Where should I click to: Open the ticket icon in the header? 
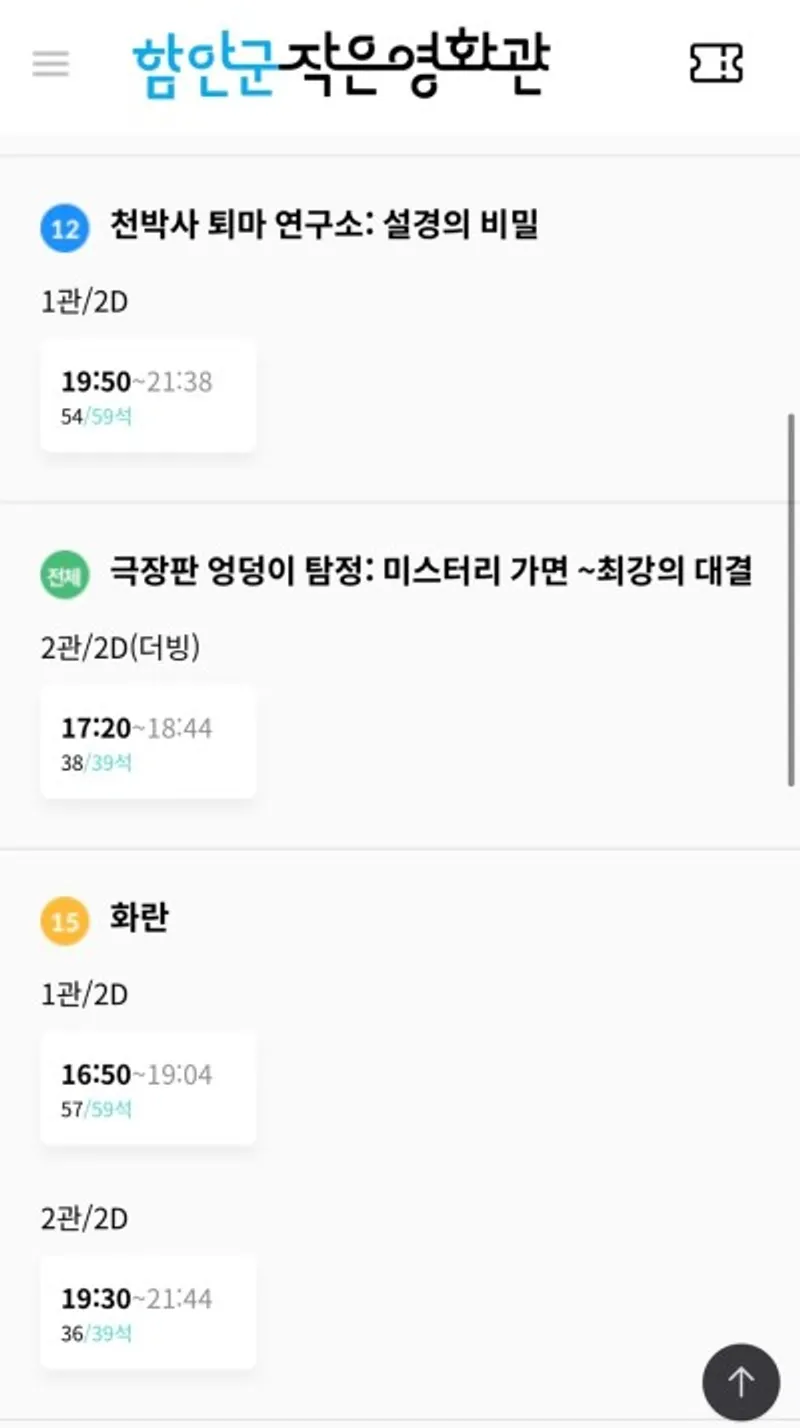point(716,65)
